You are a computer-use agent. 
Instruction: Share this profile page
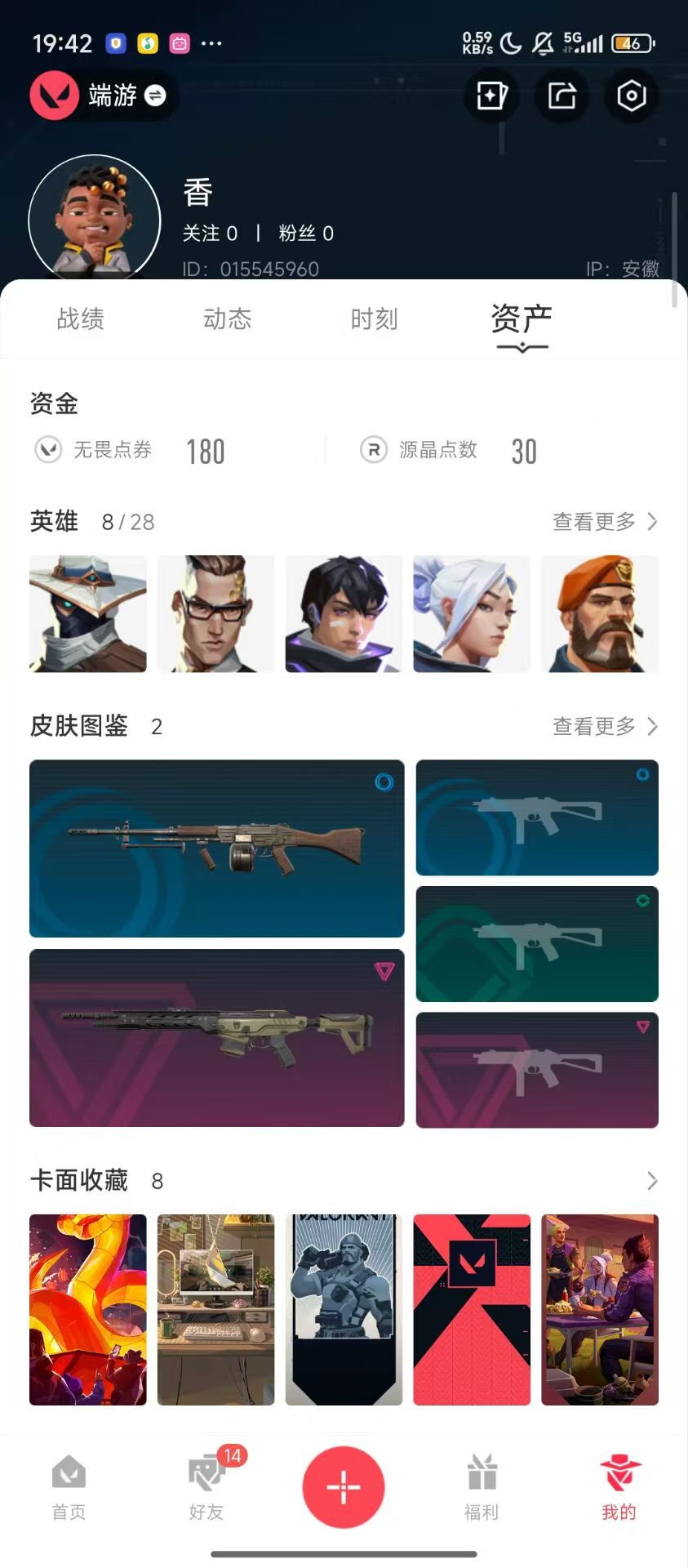561,96
